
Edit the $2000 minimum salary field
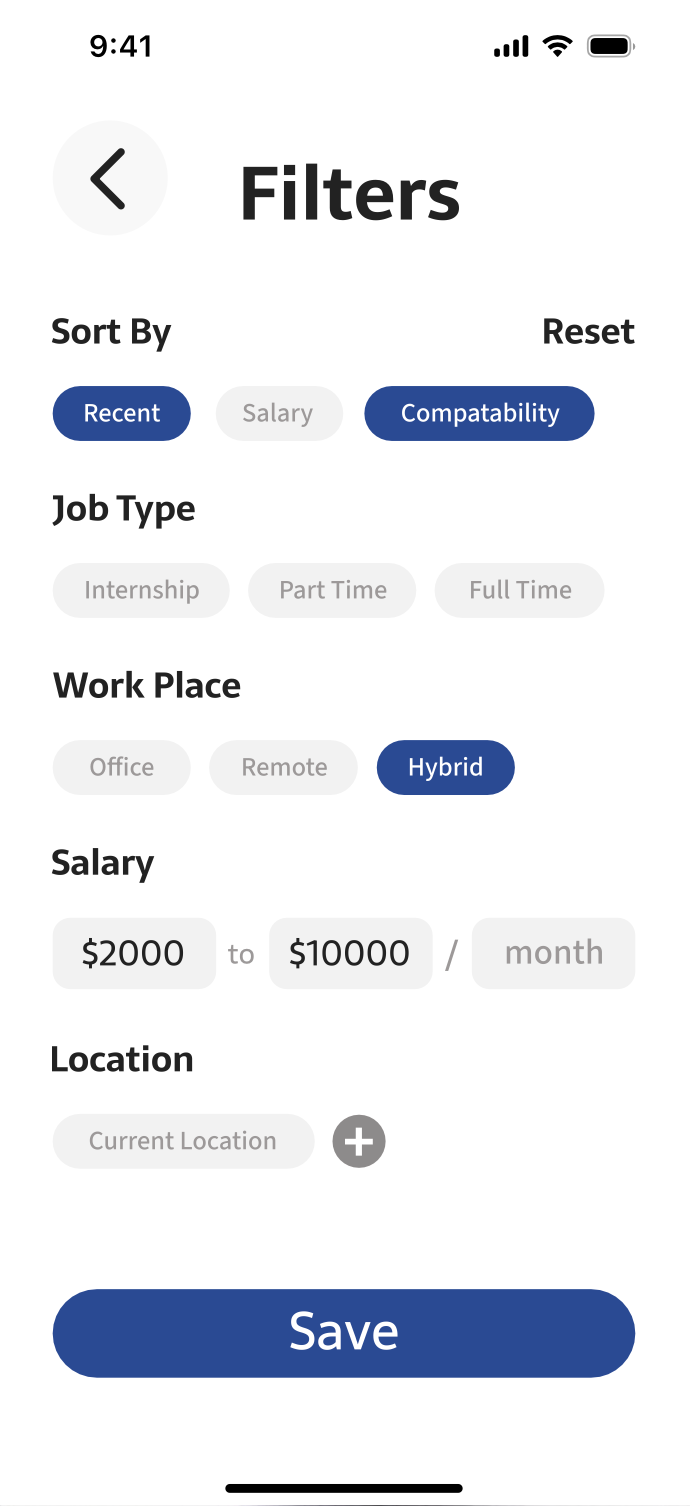click(x=134, y=953)
